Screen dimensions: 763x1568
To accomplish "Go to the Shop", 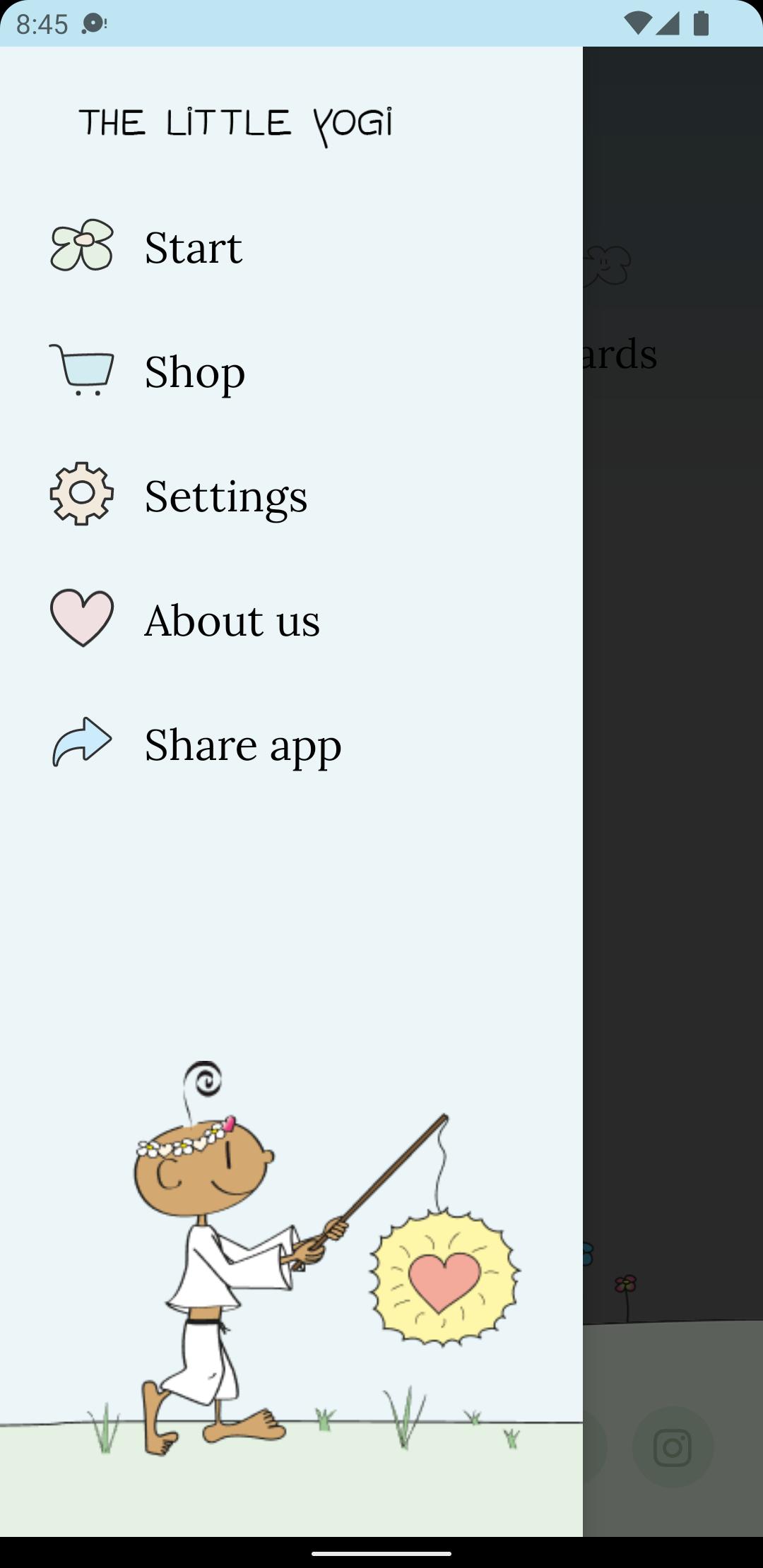I will coord(291,371).
